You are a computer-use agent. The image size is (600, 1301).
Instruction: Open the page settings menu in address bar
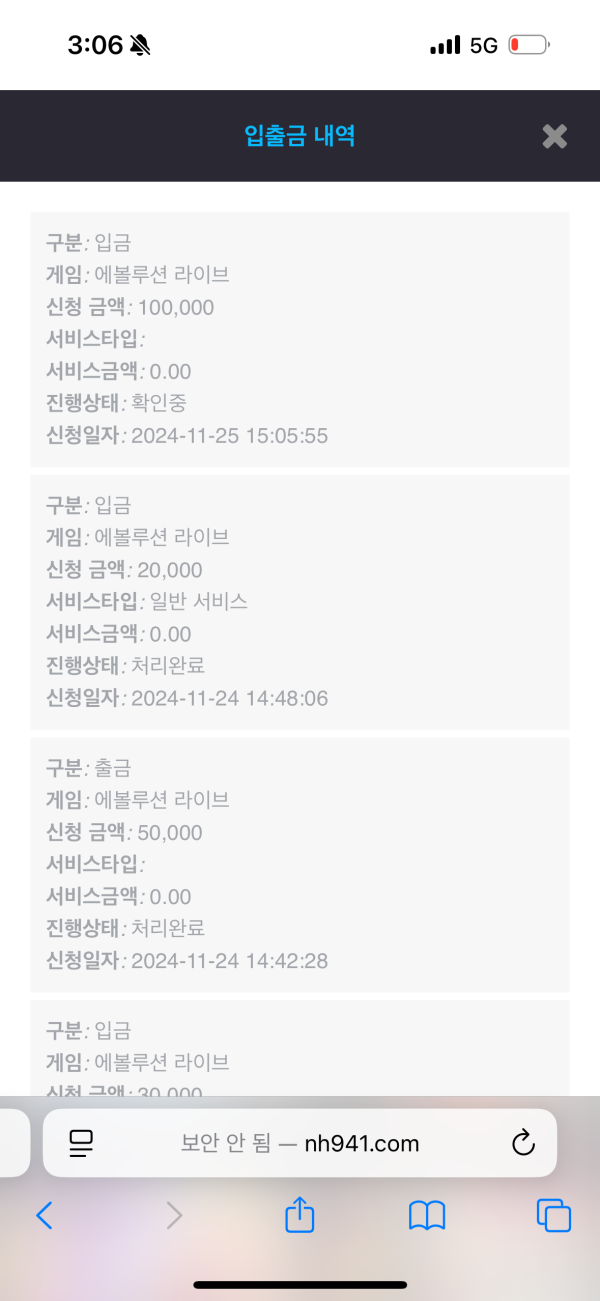81,1143
